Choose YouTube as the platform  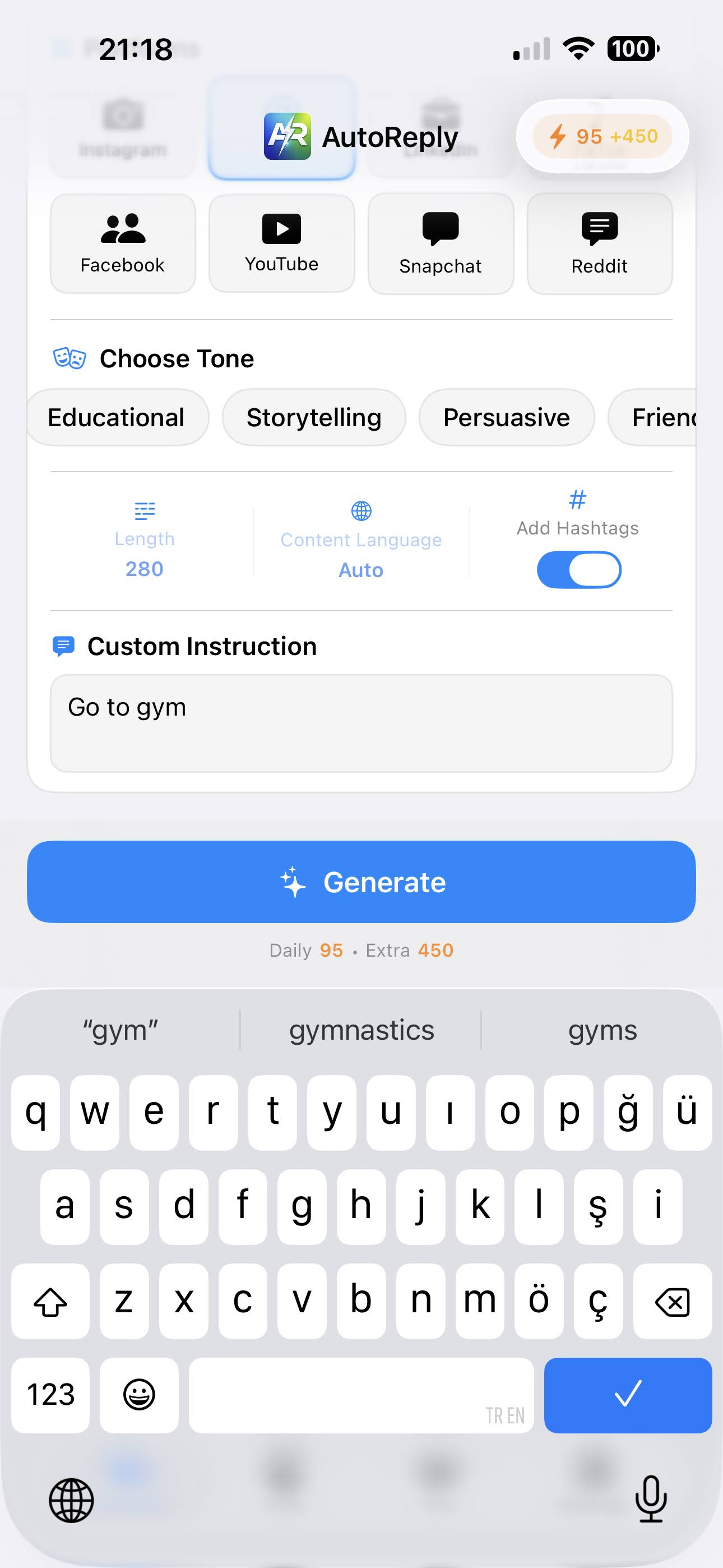pyautogui.click(x=281, y=243)
